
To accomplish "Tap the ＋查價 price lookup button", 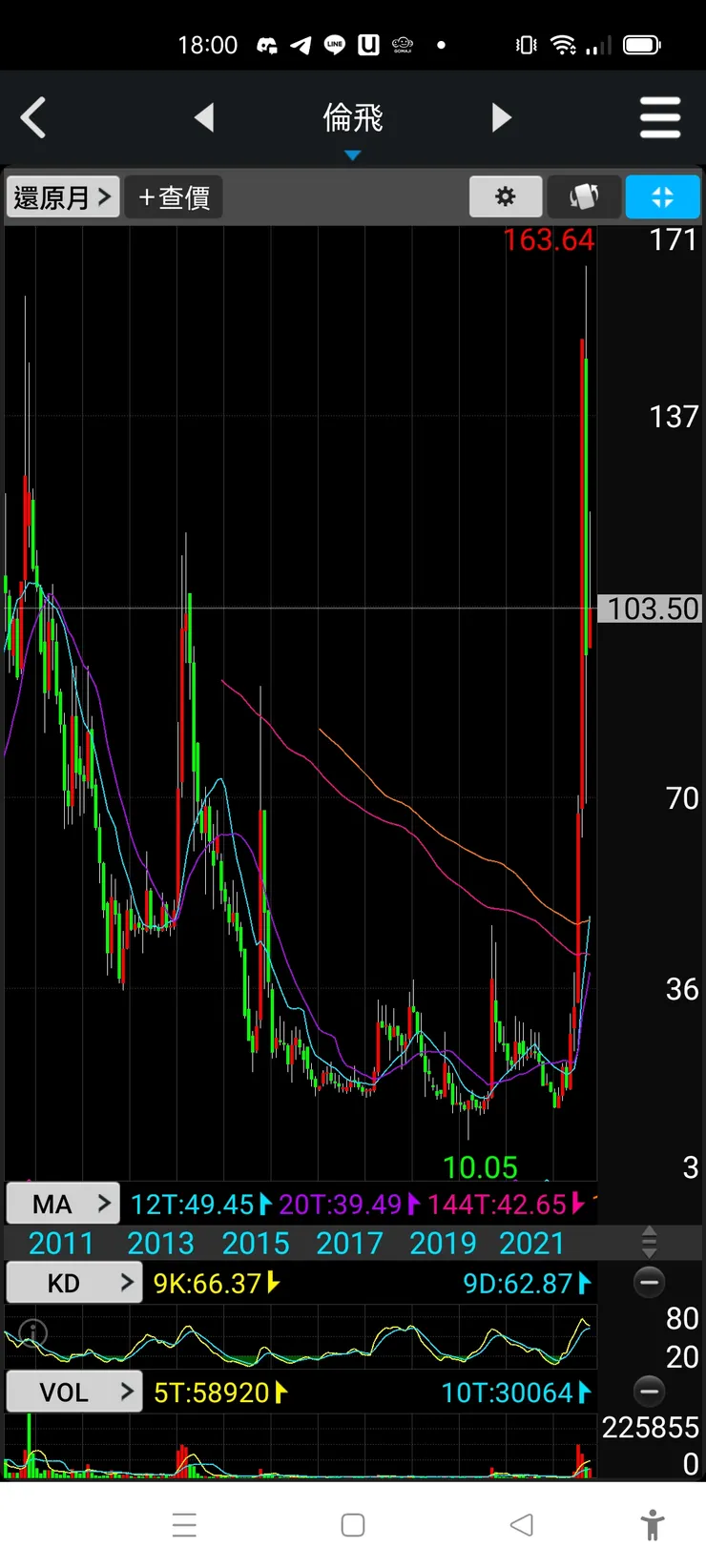I will [174, 197].
